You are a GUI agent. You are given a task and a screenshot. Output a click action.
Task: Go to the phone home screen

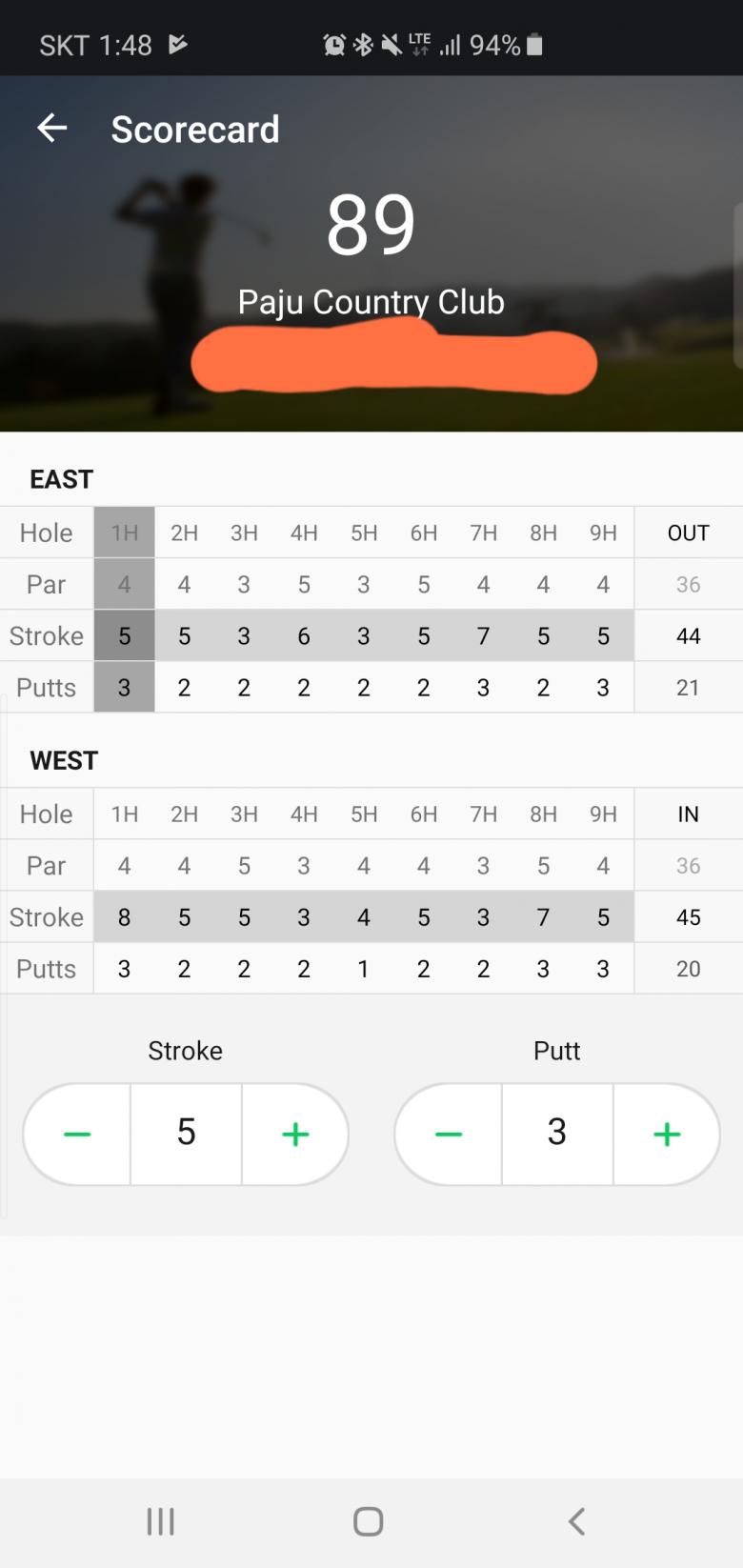369,1521
